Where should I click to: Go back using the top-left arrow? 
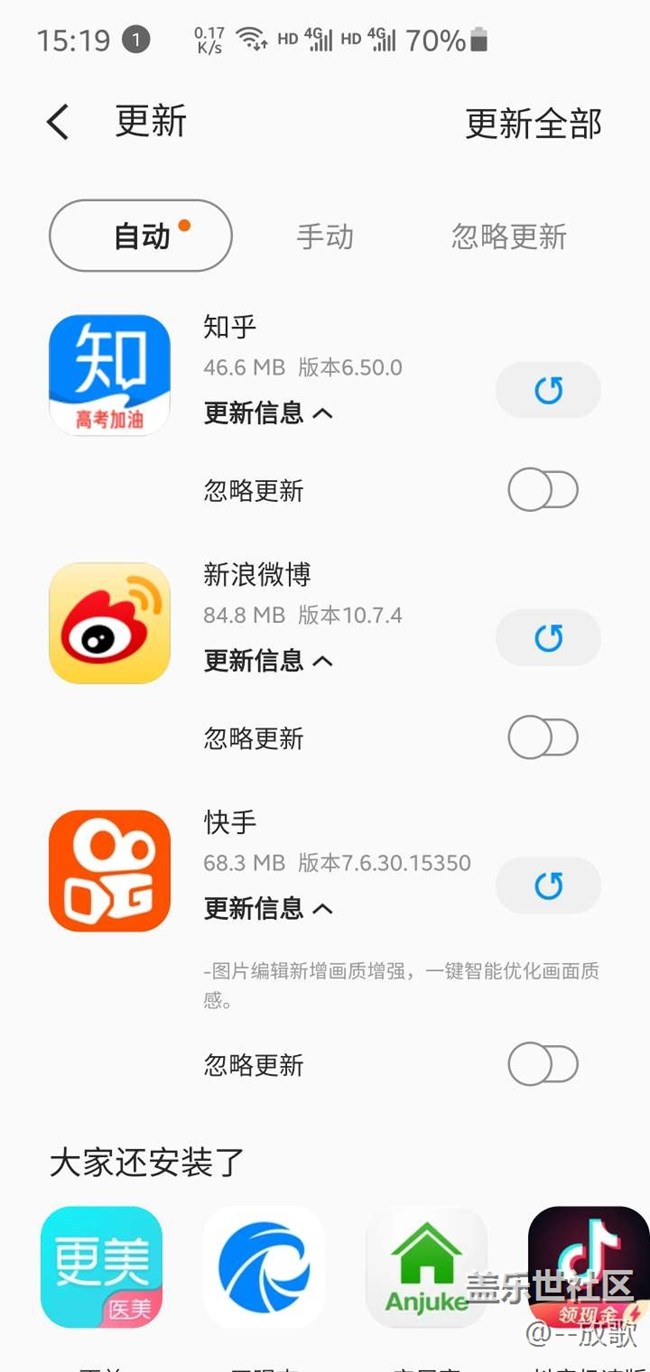pyautogui.click(x=58, y=123)
